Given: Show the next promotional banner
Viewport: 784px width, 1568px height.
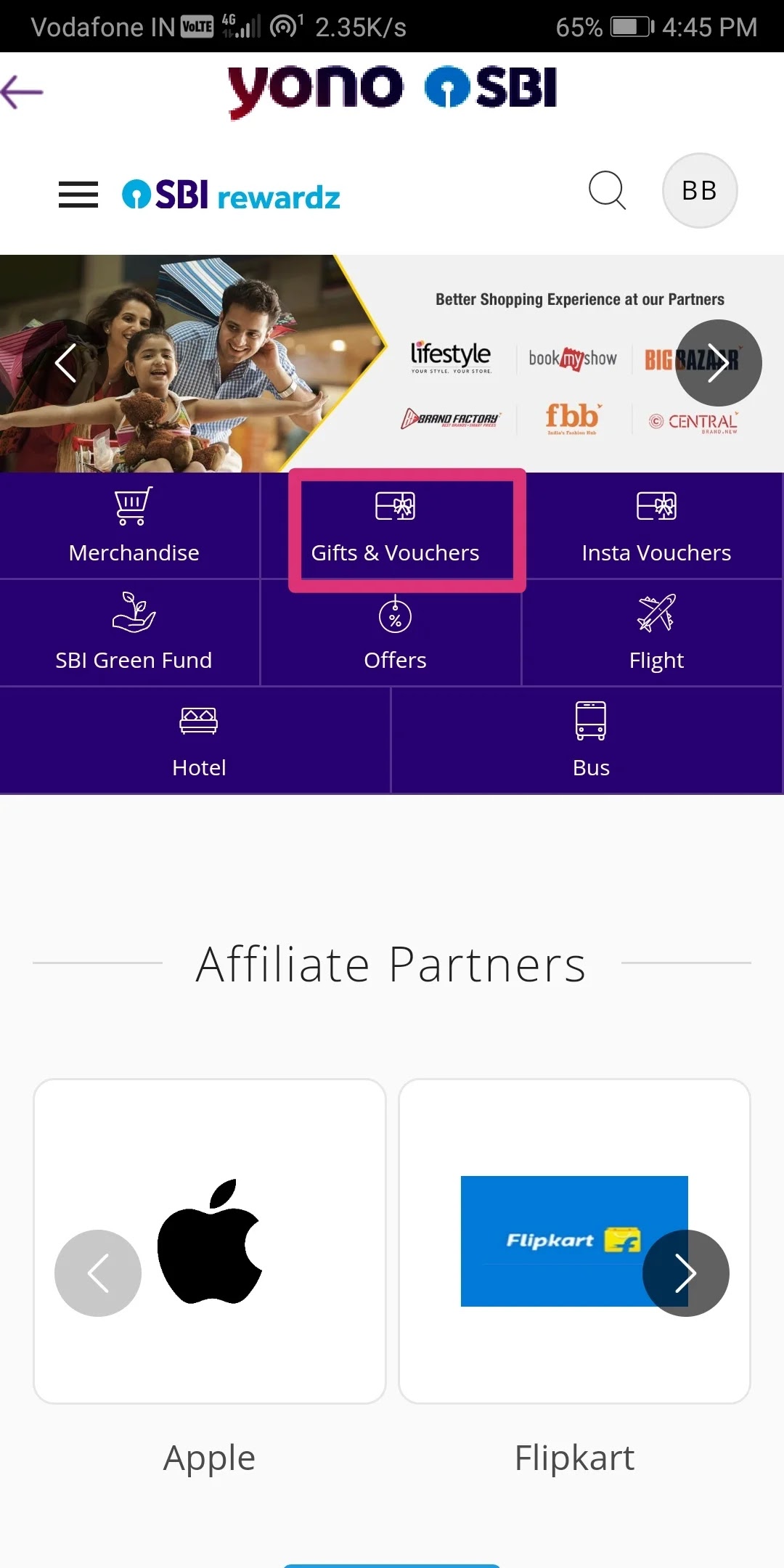Looking at the screenshot, I should (x=718, y=363).
